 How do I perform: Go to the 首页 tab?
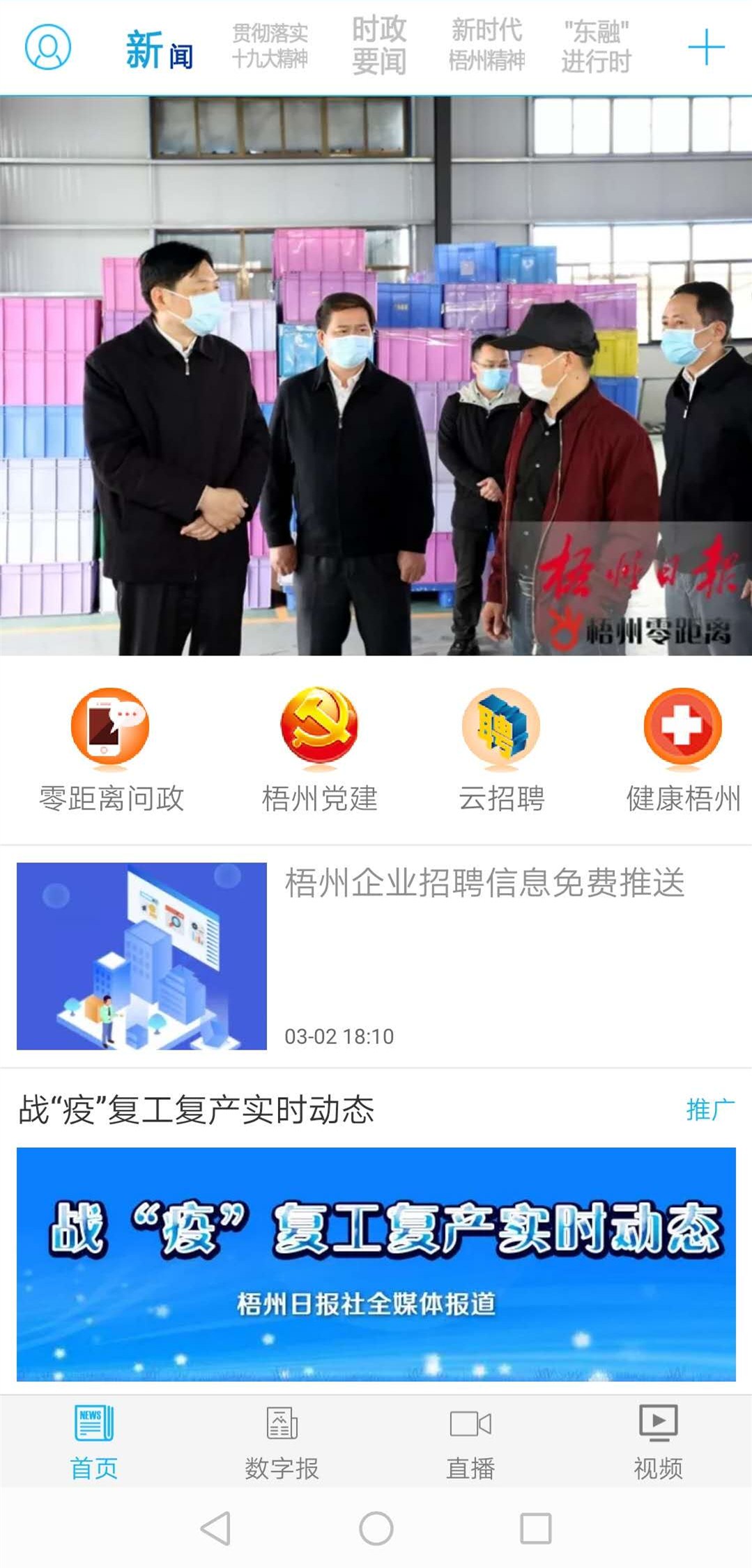94,1441
